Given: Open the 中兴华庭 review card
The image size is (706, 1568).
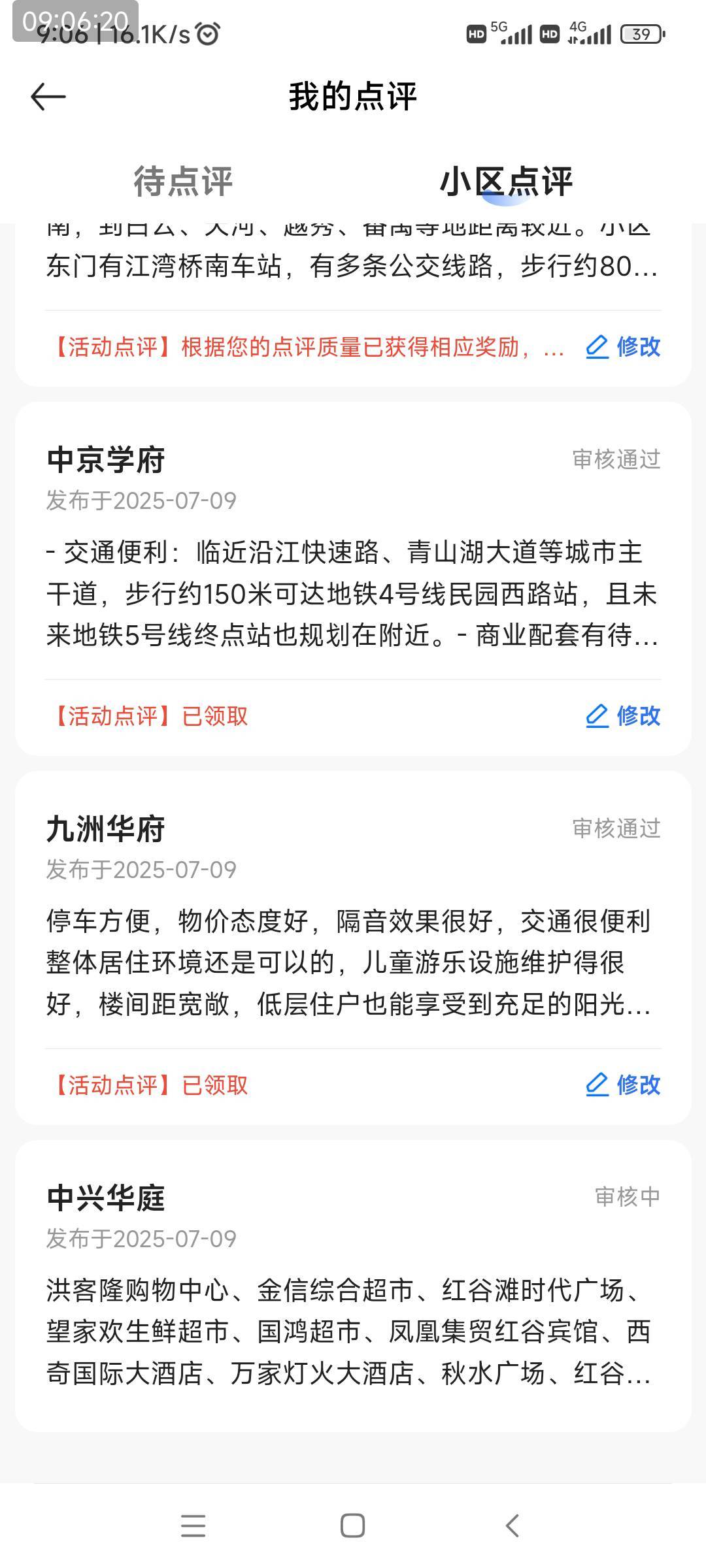Looking at the screenshot, I should 353,1286.
